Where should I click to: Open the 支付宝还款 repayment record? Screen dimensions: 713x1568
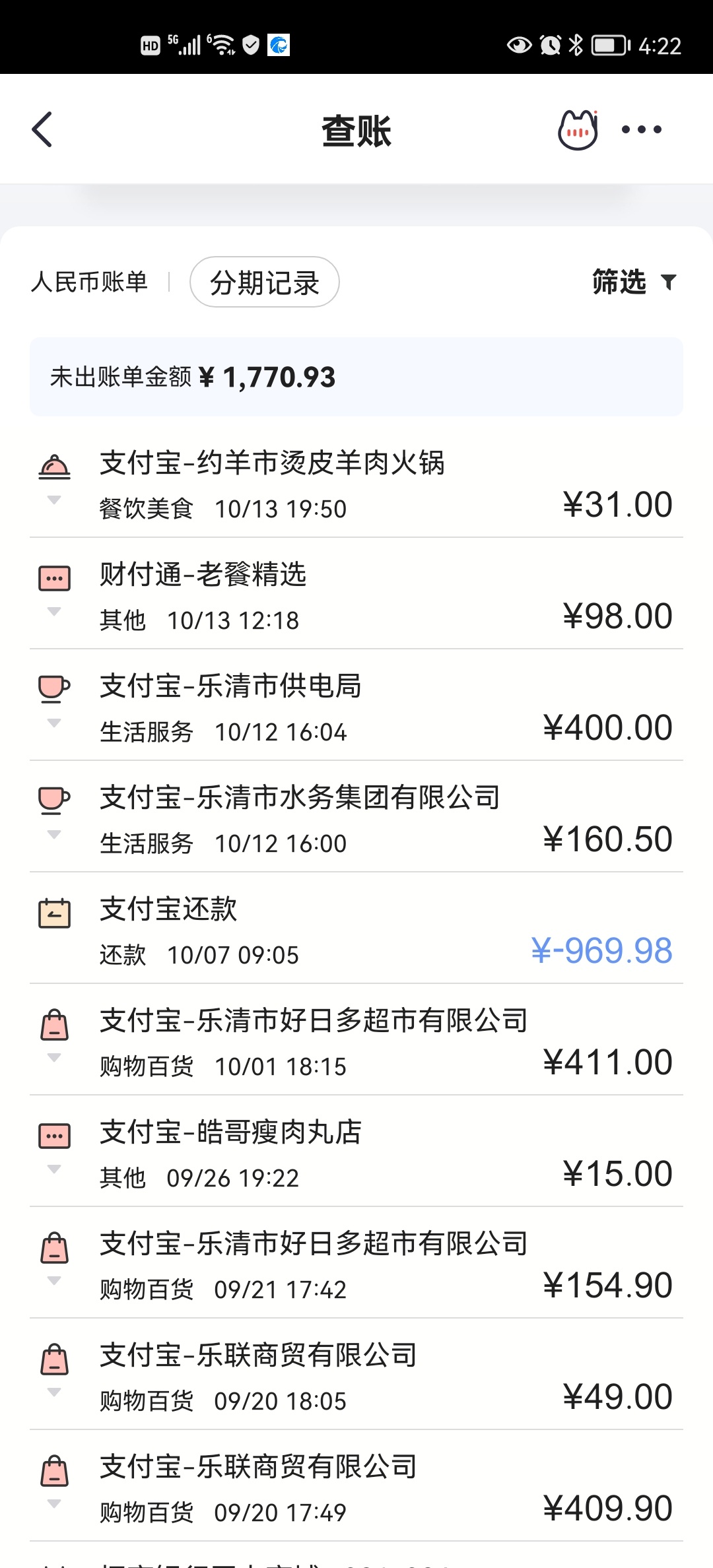click(356, 929)
